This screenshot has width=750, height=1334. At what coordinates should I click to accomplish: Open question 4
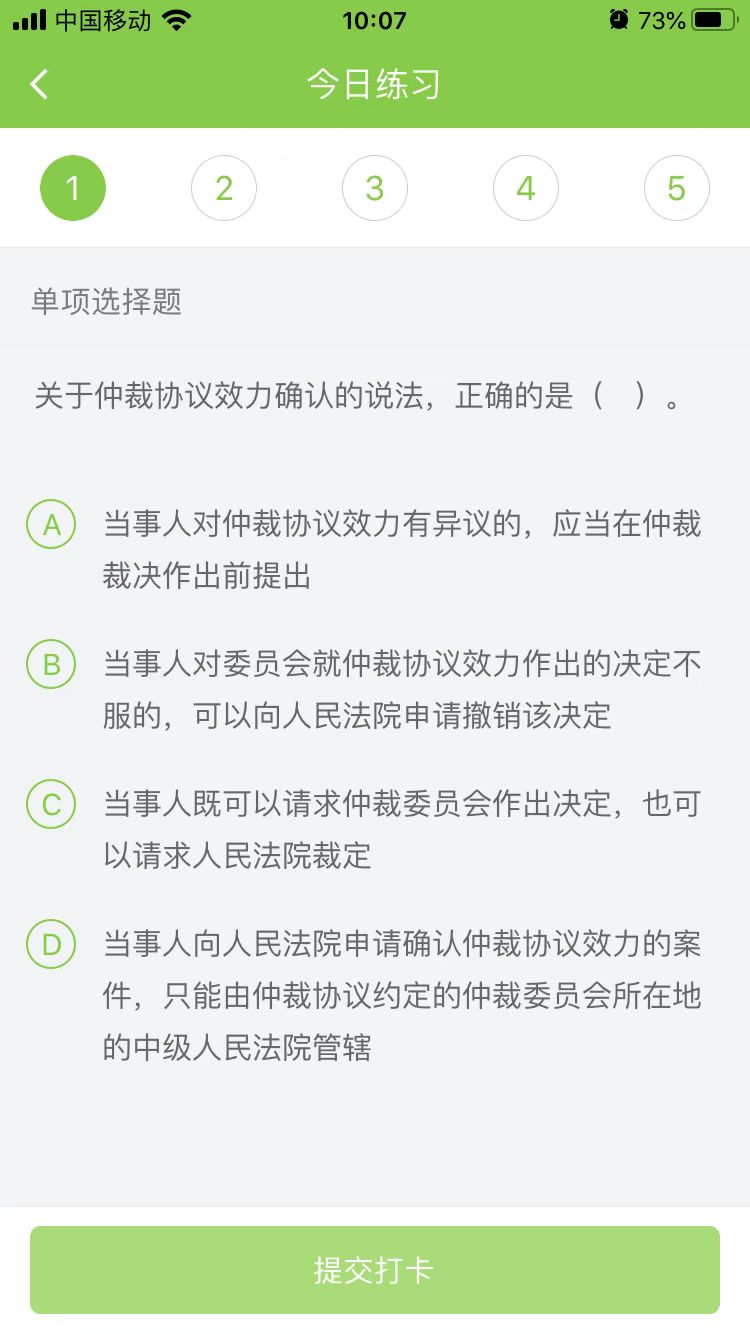(526, 188)
